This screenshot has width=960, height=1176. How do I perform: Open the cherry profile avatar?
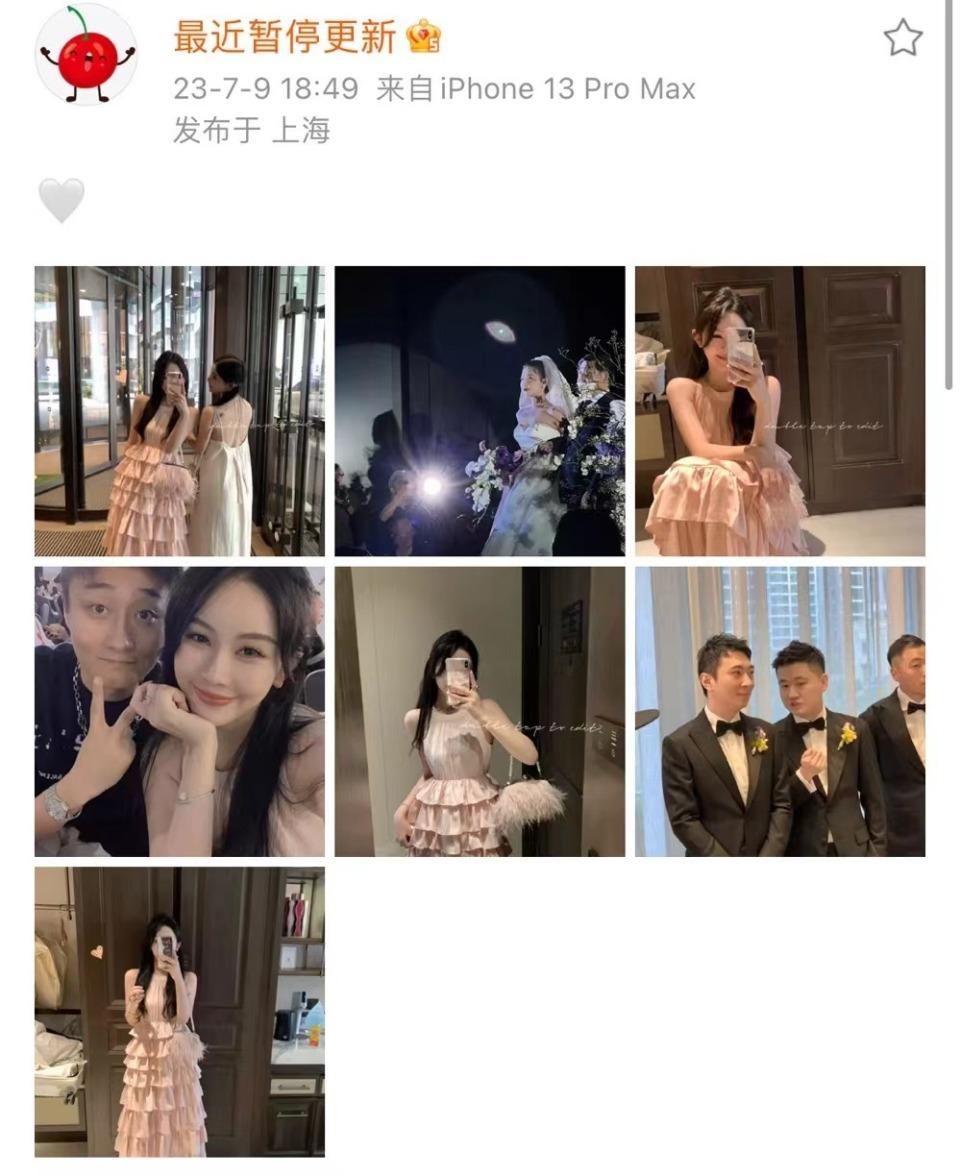click(86, 54)
